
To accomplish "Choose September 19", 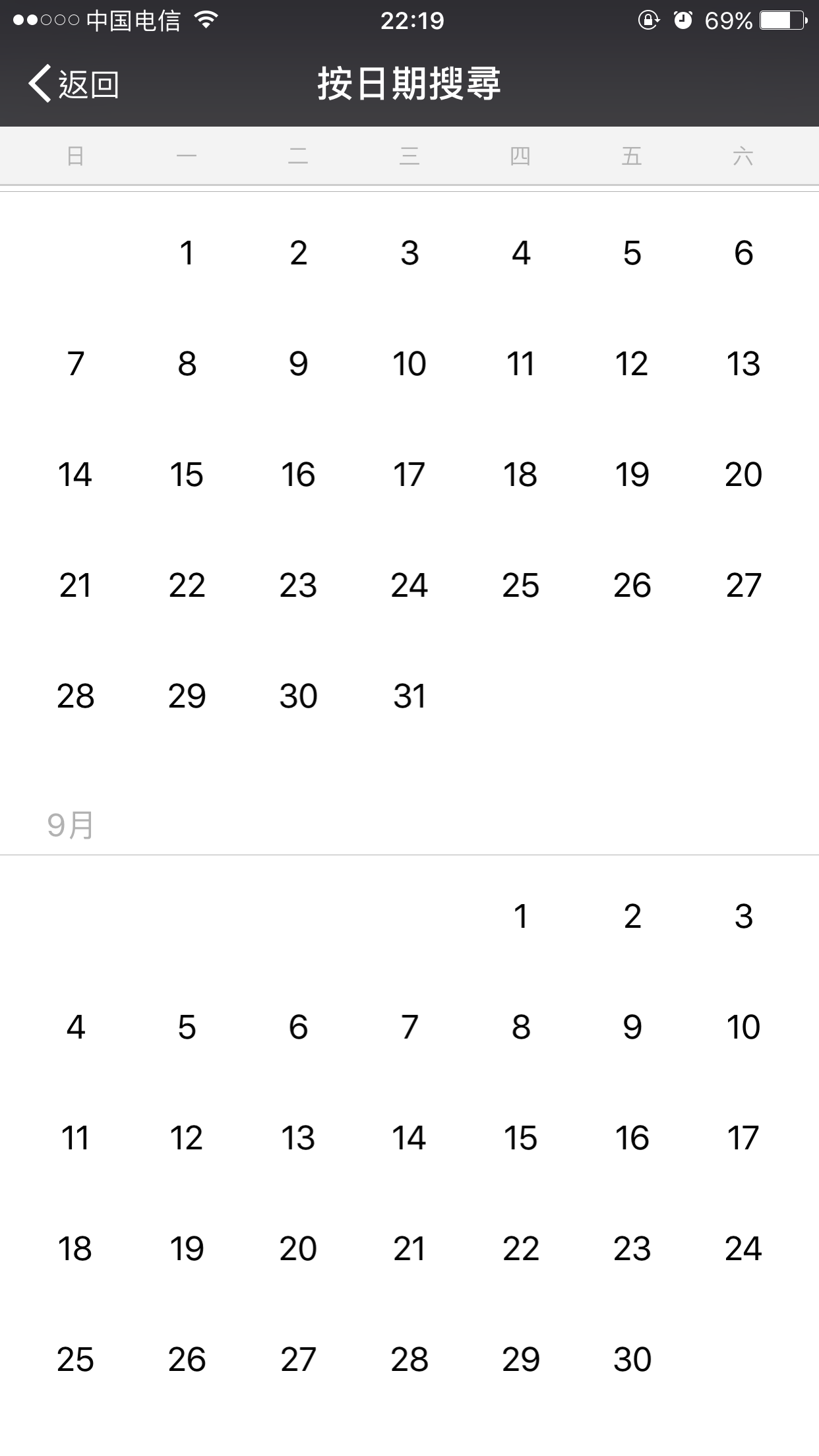I will click(187, 1248).
